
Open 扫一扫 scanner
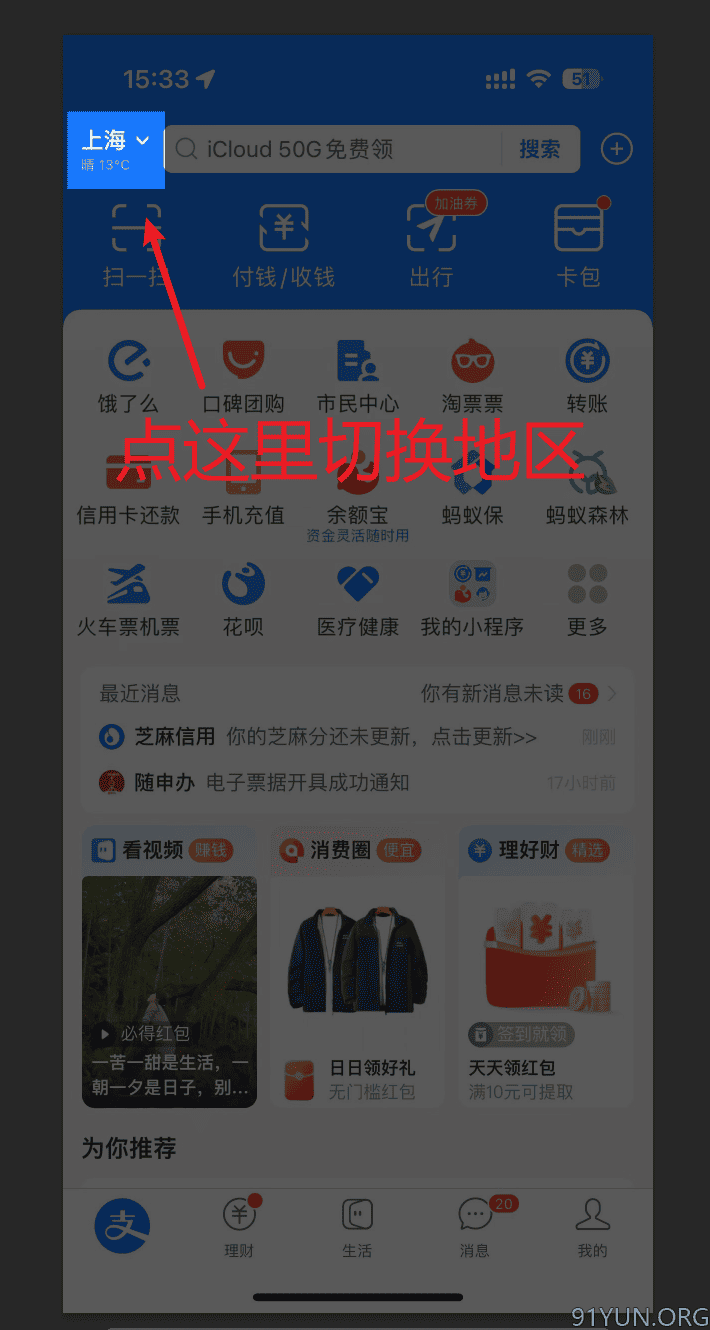(135, 245)
